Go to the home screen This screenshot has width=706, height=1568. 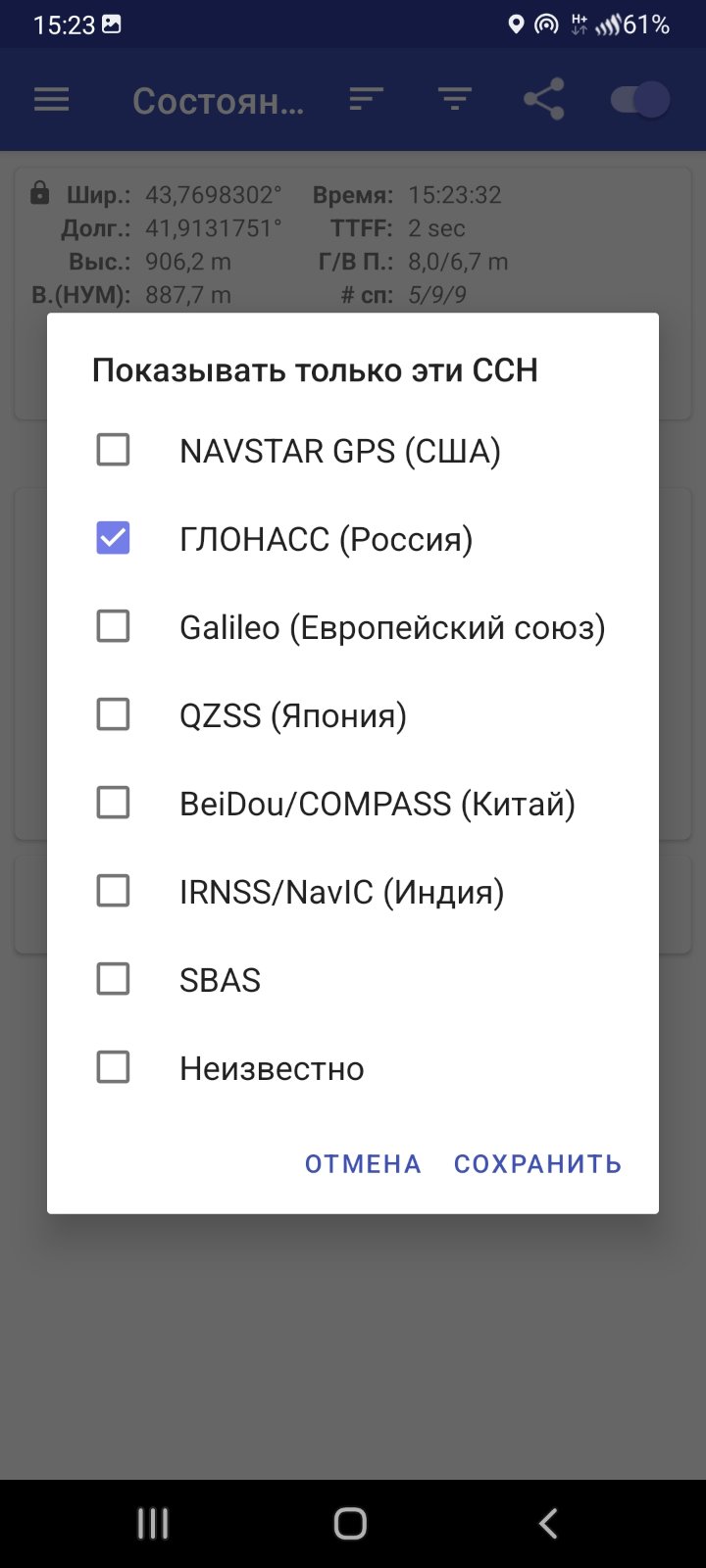[x=350, y=1524]
